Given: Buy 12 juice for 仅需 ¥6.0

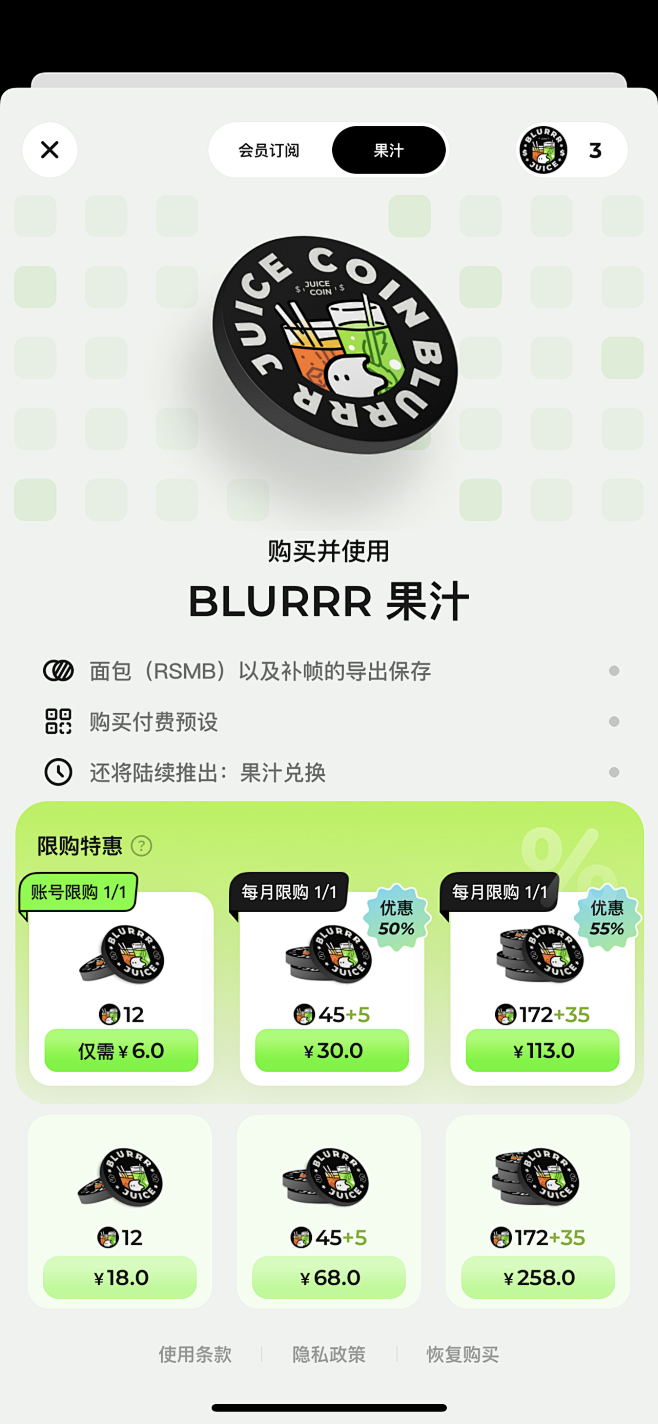Looking at the screenshot, I should coord(121,1051).
